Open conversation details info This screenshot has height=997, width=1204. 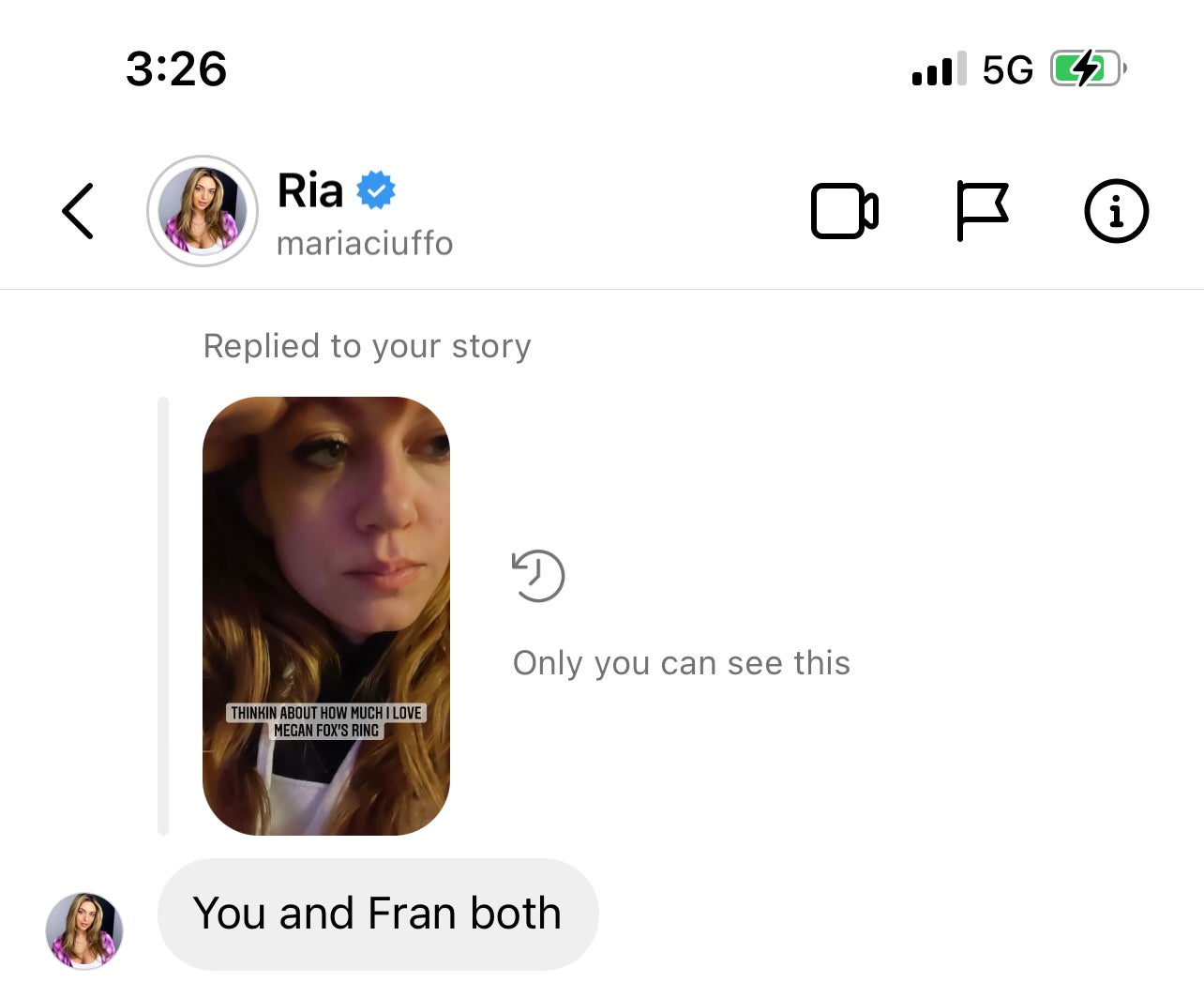(x=1116, y=211)
